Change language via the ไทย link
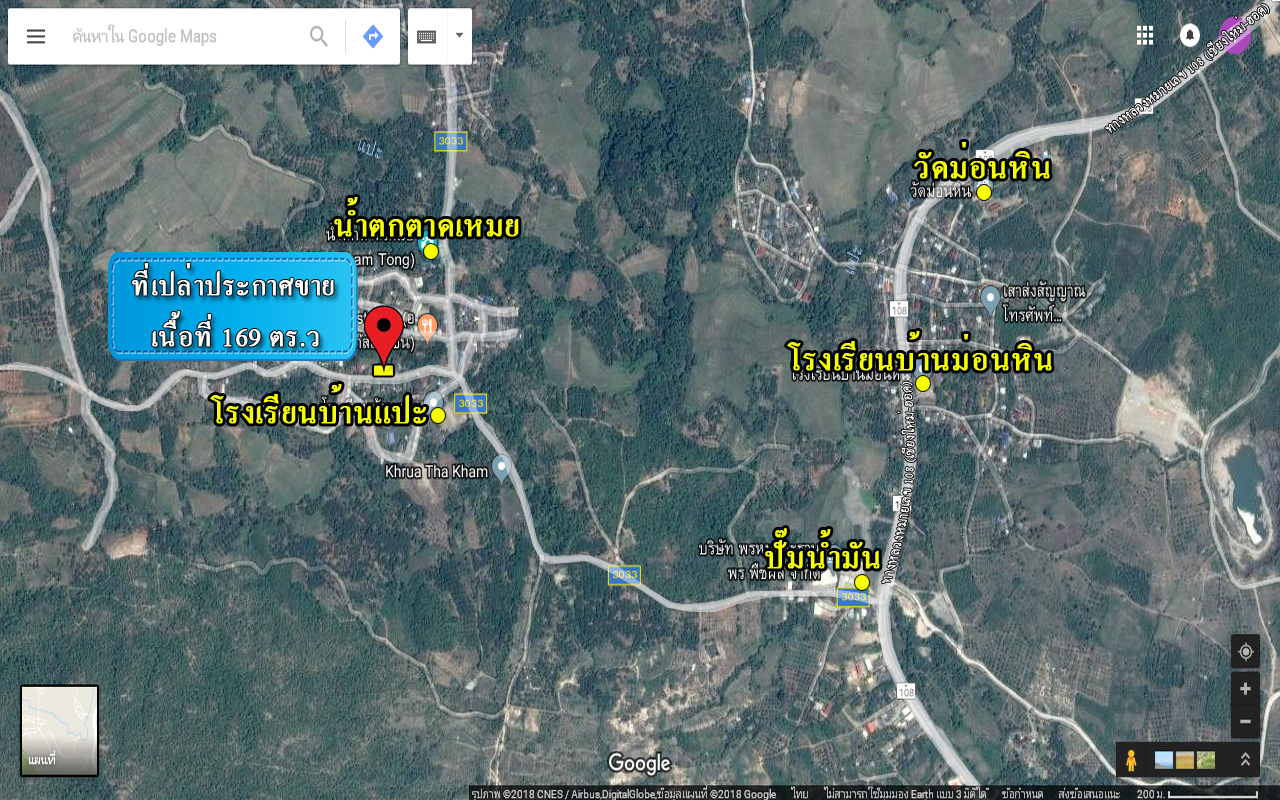Screen dimensions: 1280x800 (x=800, y=794)
